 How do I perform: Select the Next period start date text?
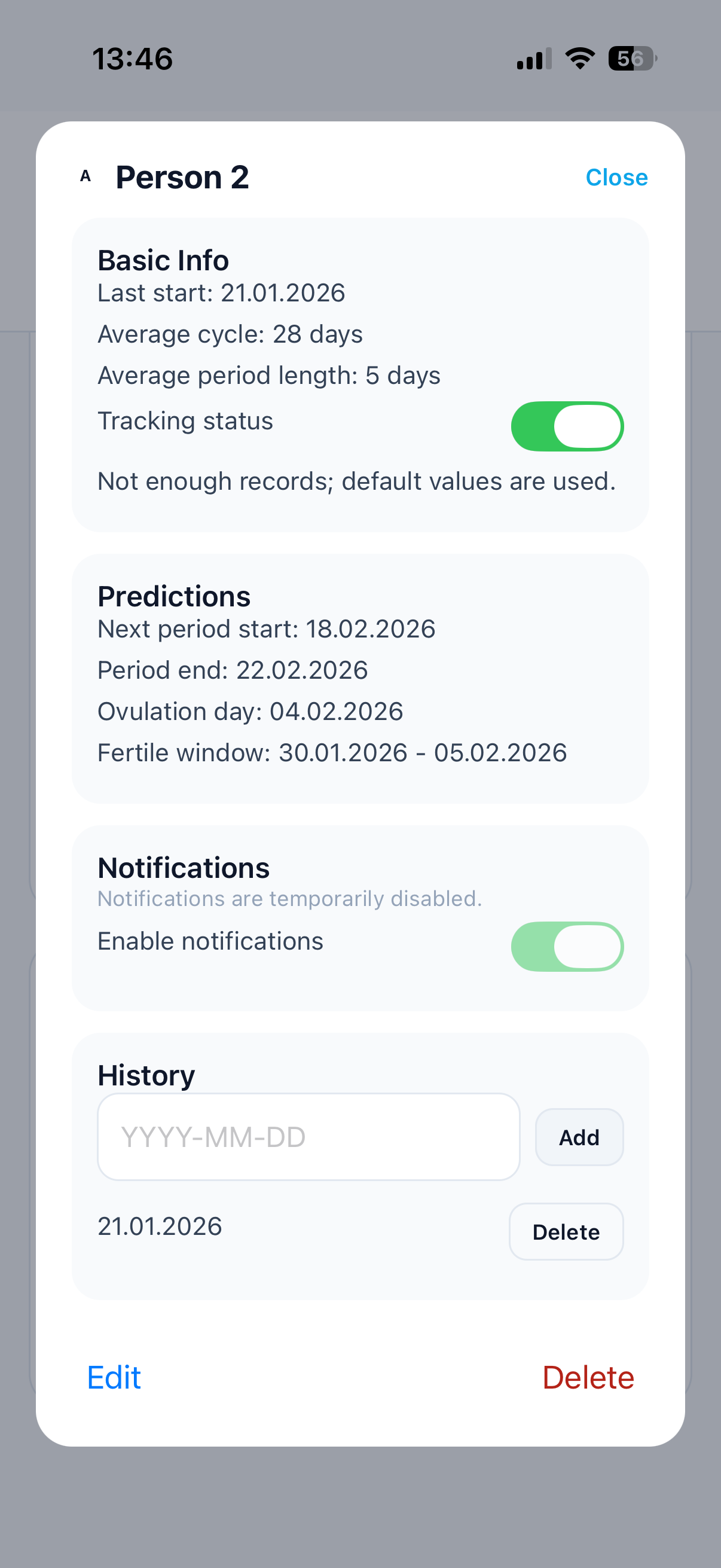[x=266, y=629]
